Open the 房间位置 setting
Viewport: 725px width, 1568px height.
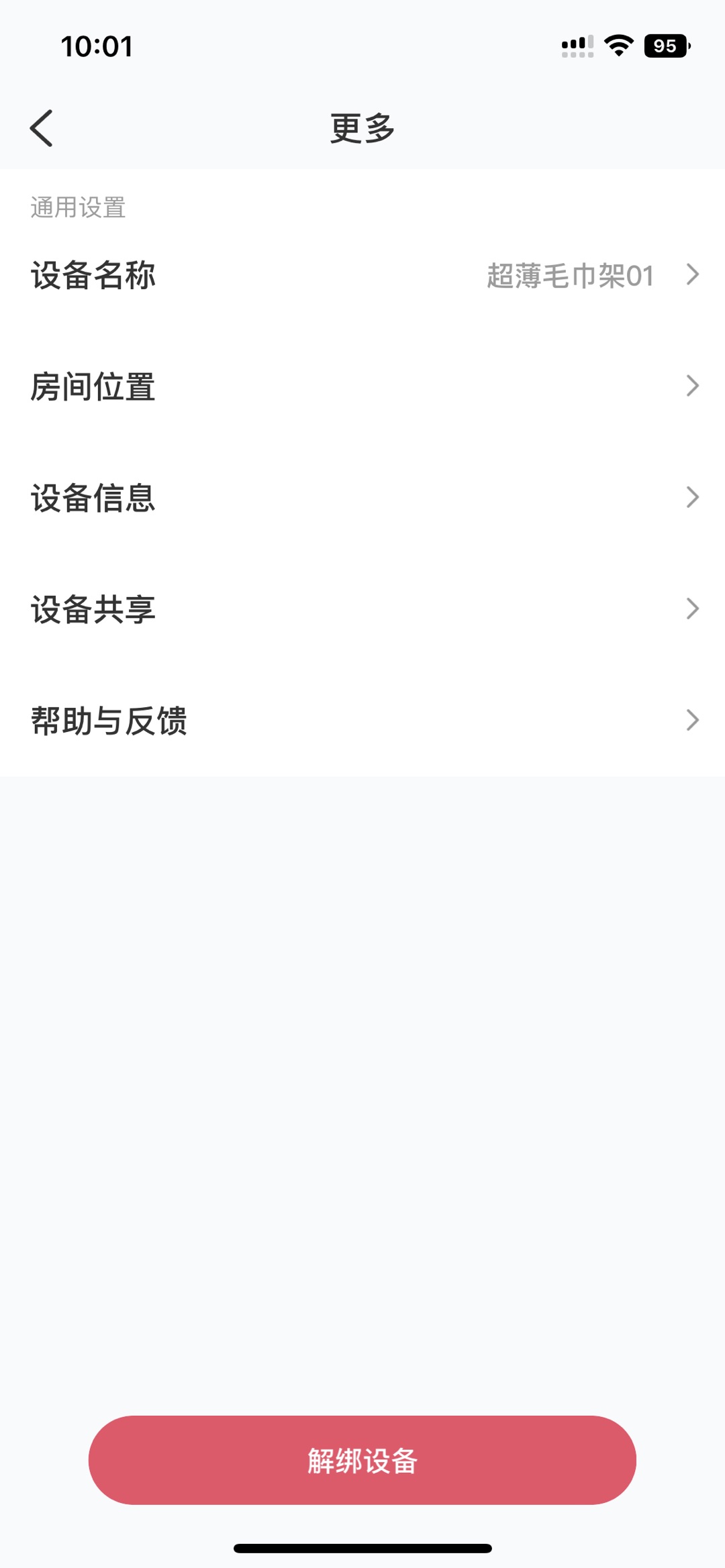pyautogui.click(x=362, y=386)
